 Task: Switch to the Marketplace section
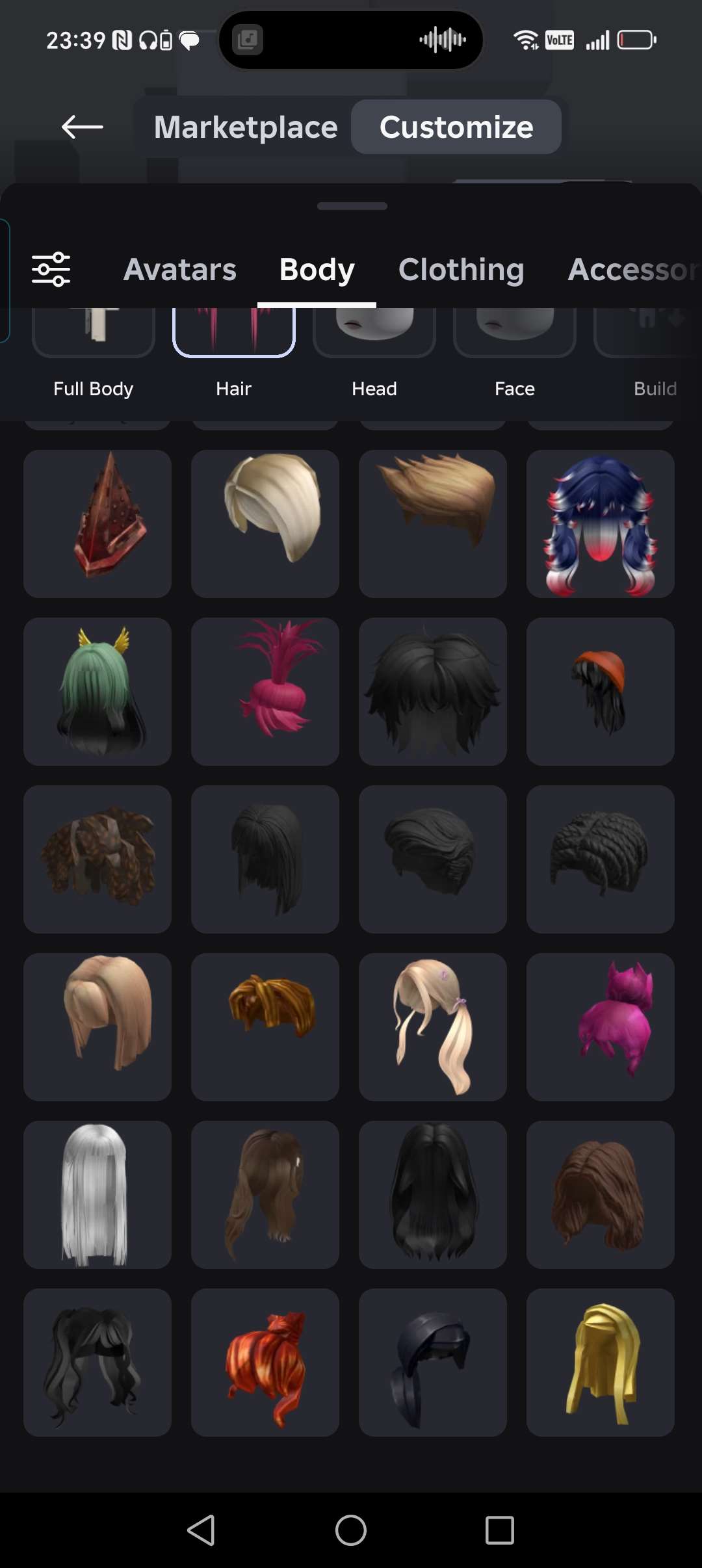coord(246,127)
